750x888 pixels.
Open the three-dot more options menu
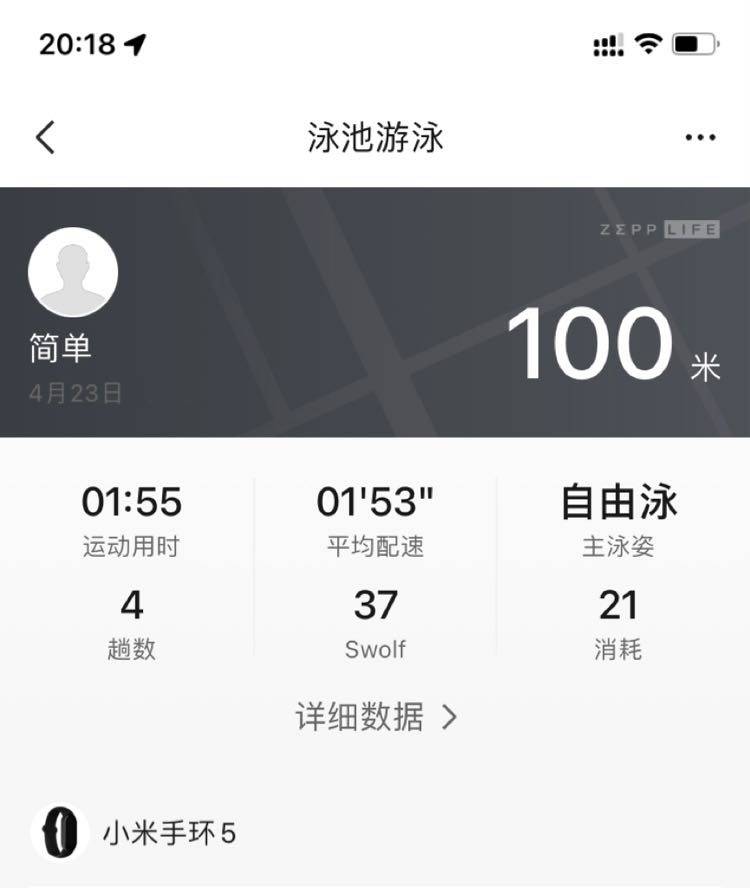click(x=700, y=138)
